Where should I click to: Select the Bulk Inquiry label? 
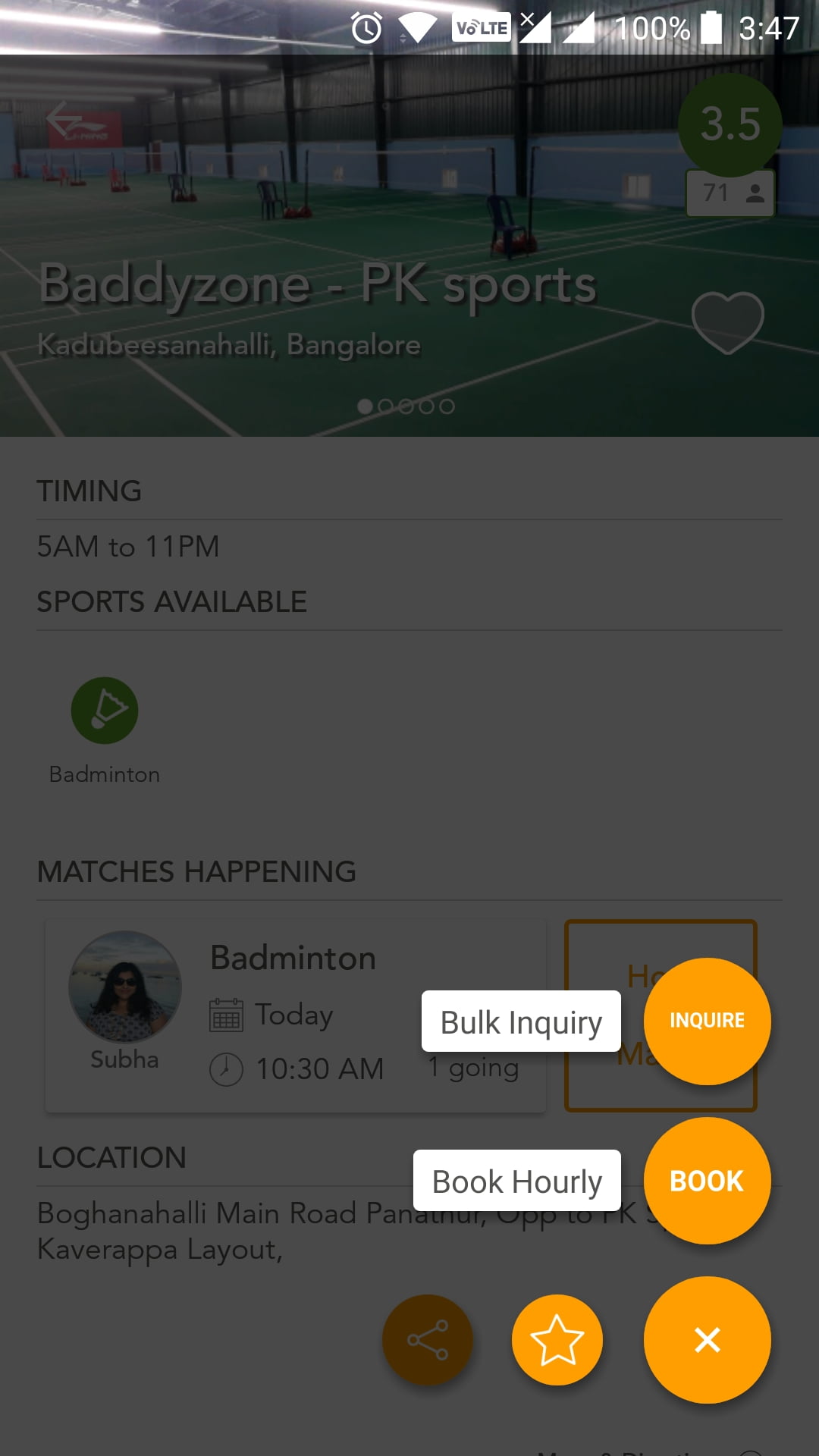click(x=521, y=1021)
